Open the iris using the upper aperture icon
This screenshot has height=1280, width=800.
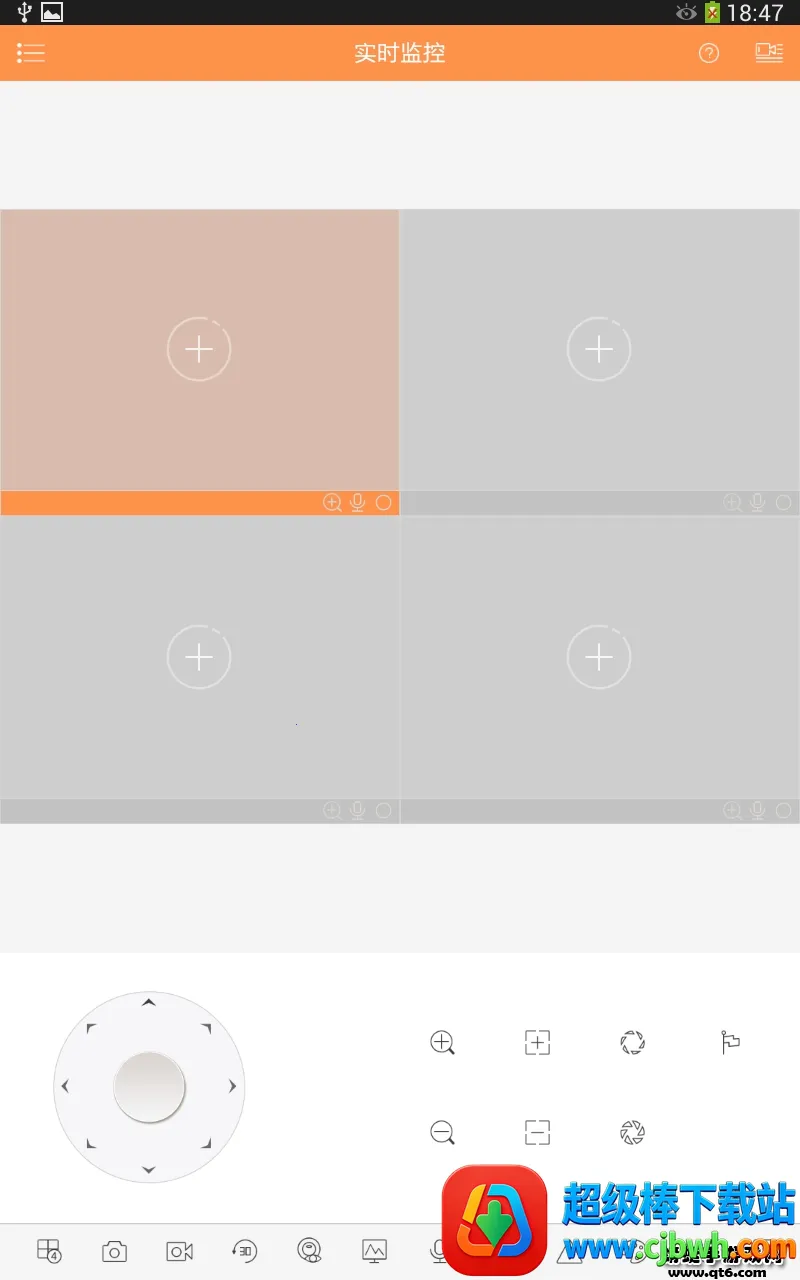point(632,1043)
